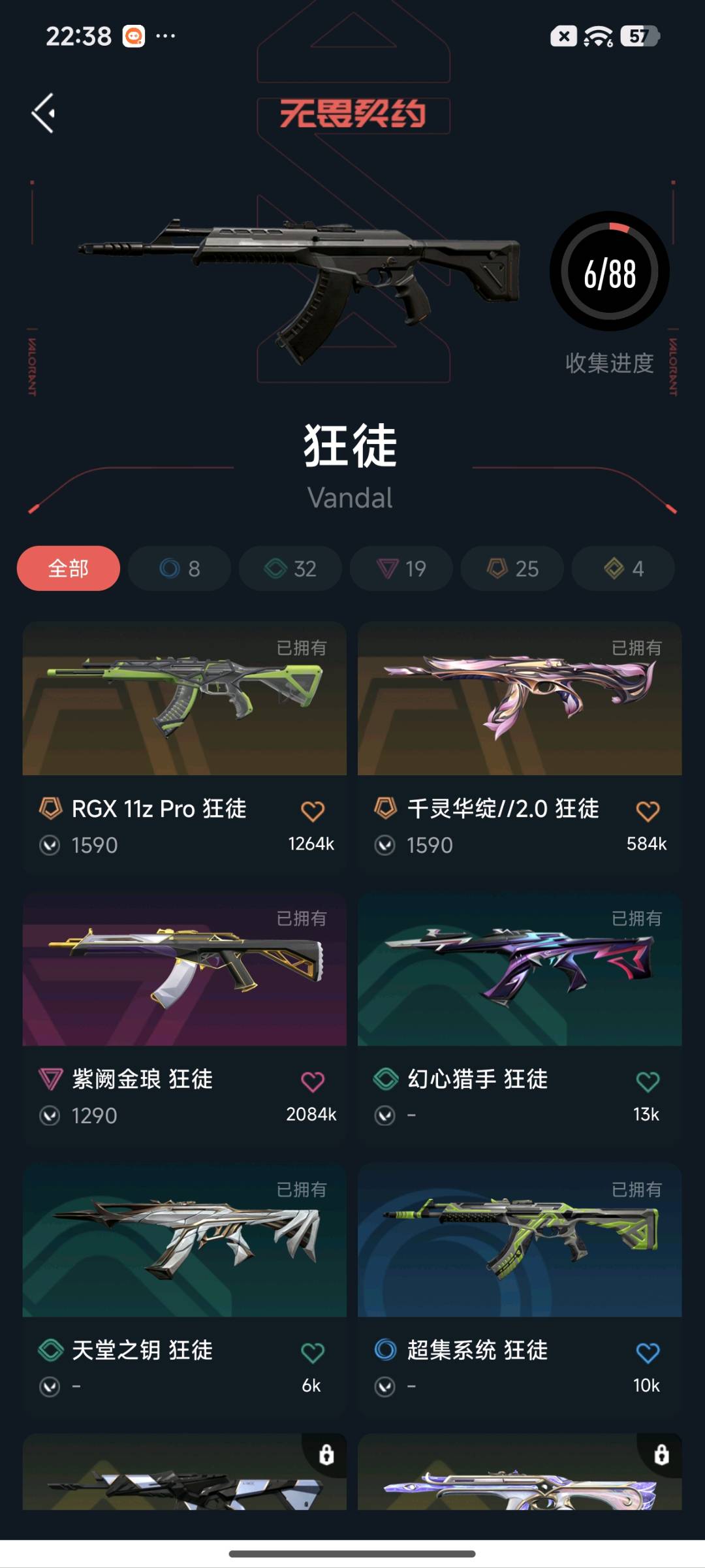Filter skins by the orange tier (25)

point(512,568)
